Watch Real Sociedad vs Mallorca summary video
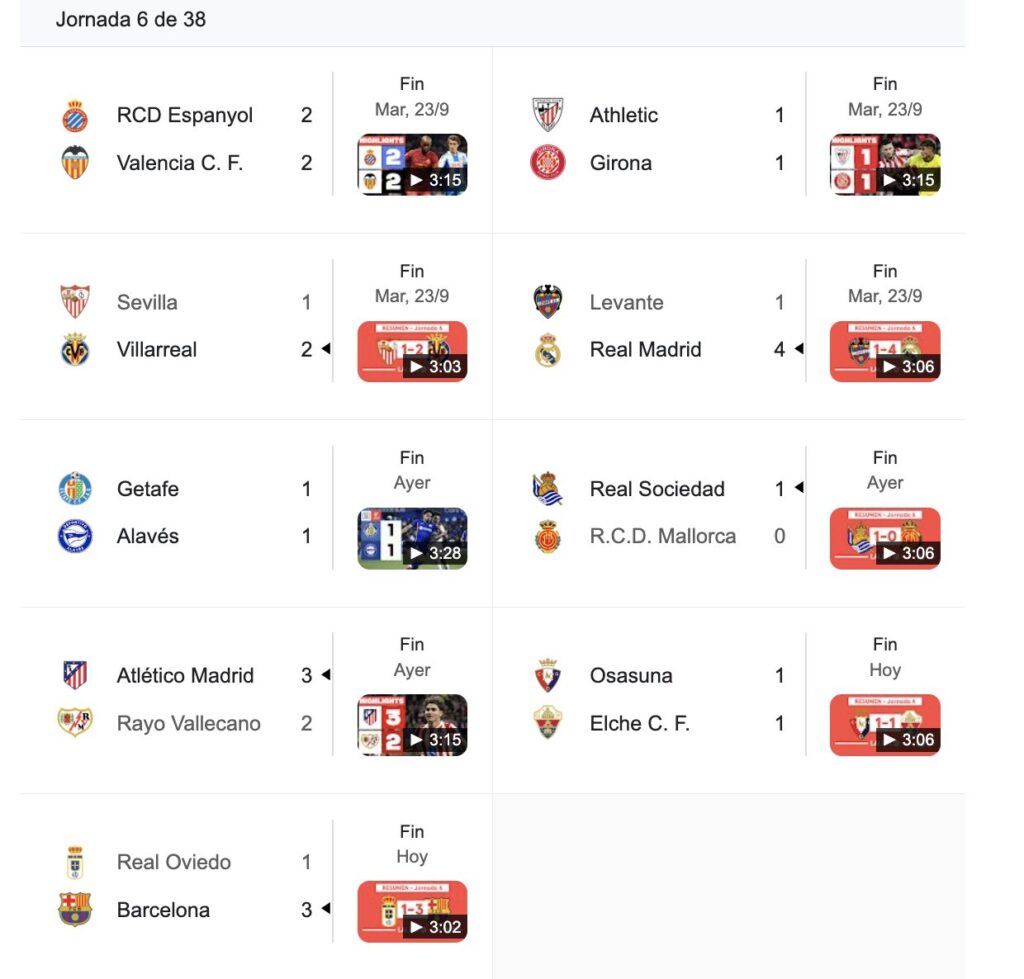 pyautogui.click(x=885, y=538)
